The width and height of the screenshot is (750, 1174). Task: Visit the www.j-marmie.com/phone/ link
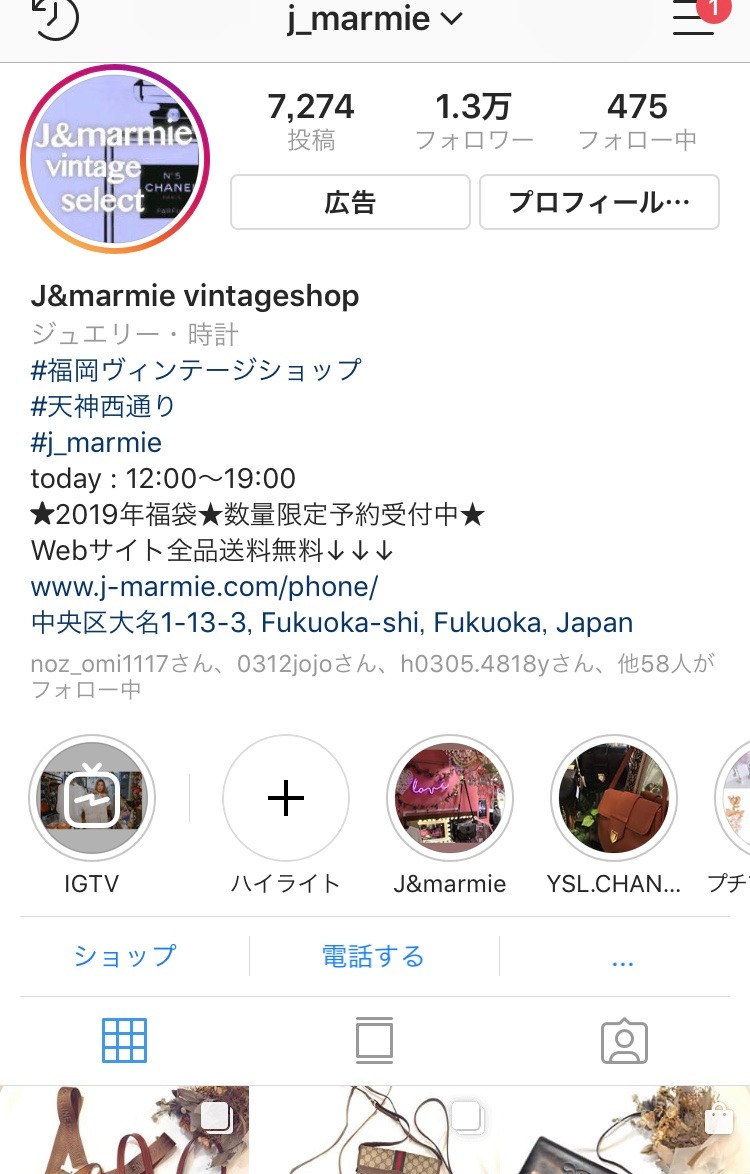point(204,586)
